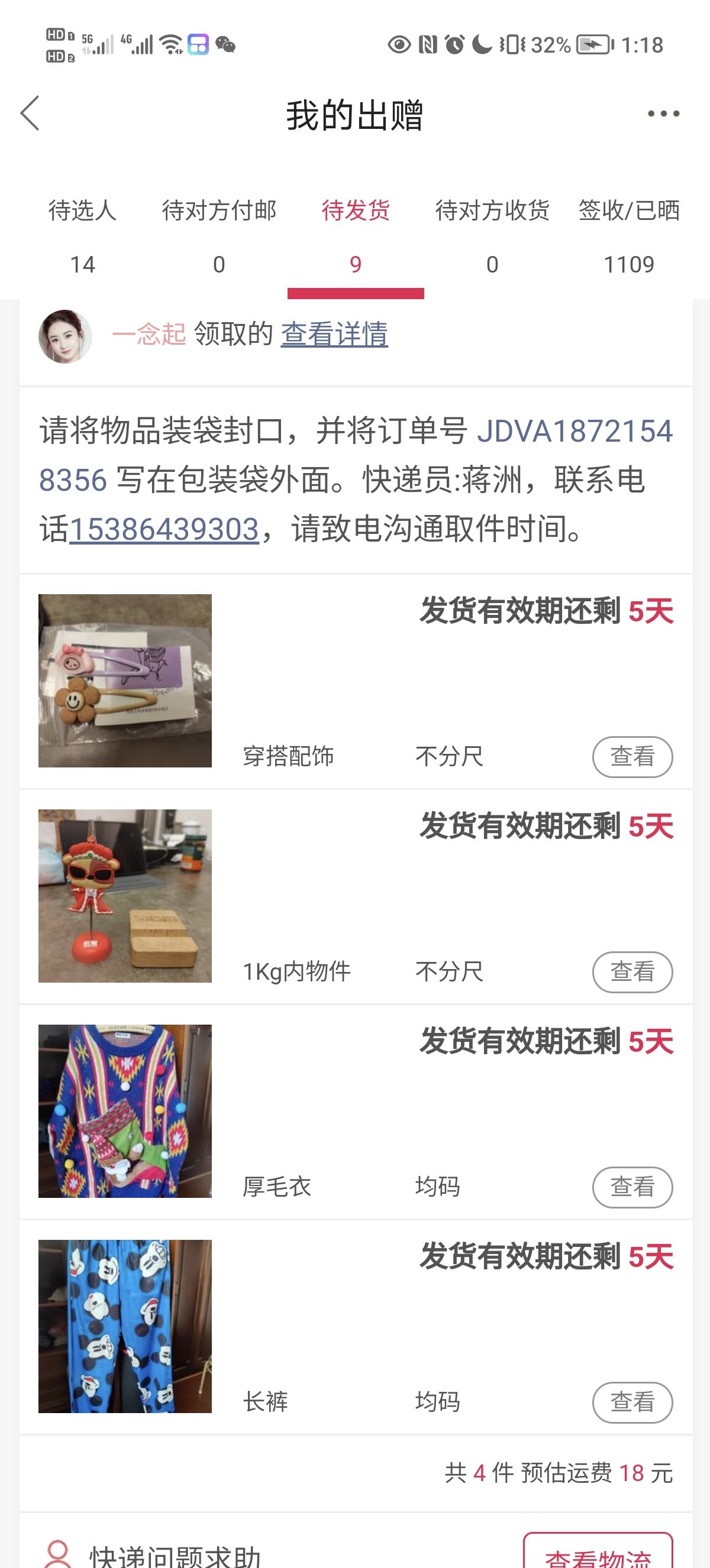Open the profile of user 一念起
Viewport: 710px width, 1568px height.
pos(65,336)
